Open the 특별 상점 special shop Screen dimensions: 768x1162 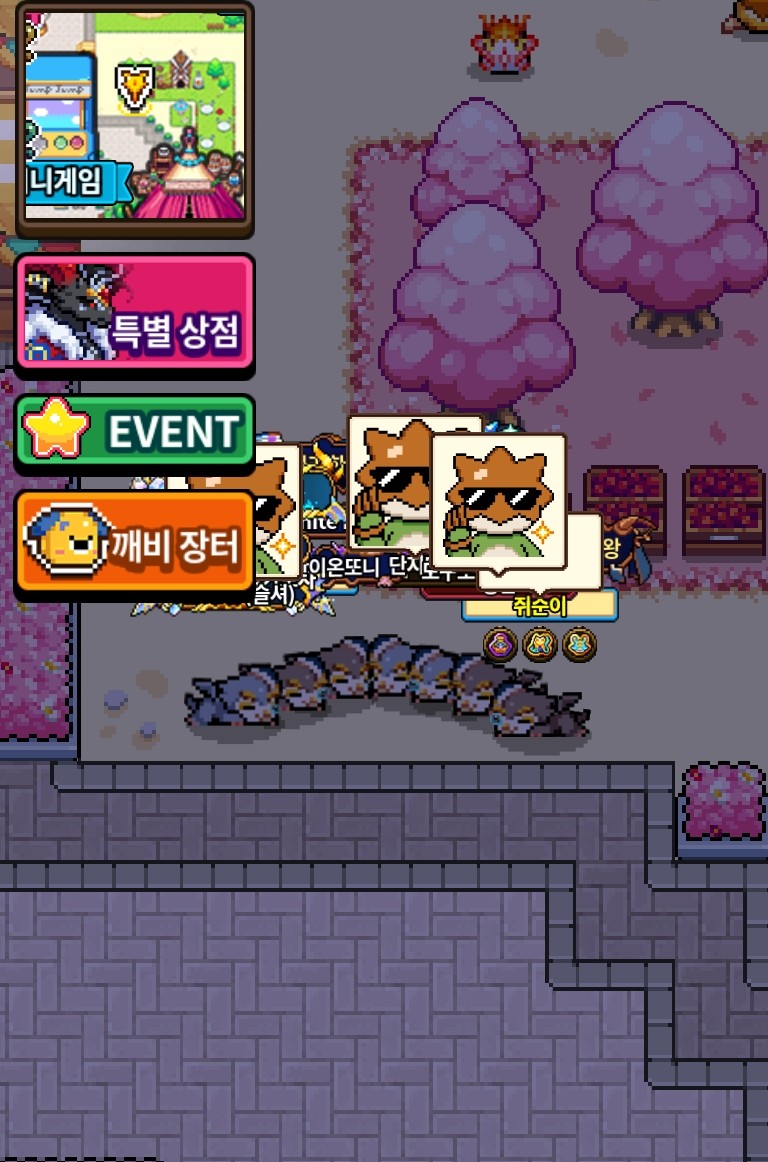coord(135,315)
